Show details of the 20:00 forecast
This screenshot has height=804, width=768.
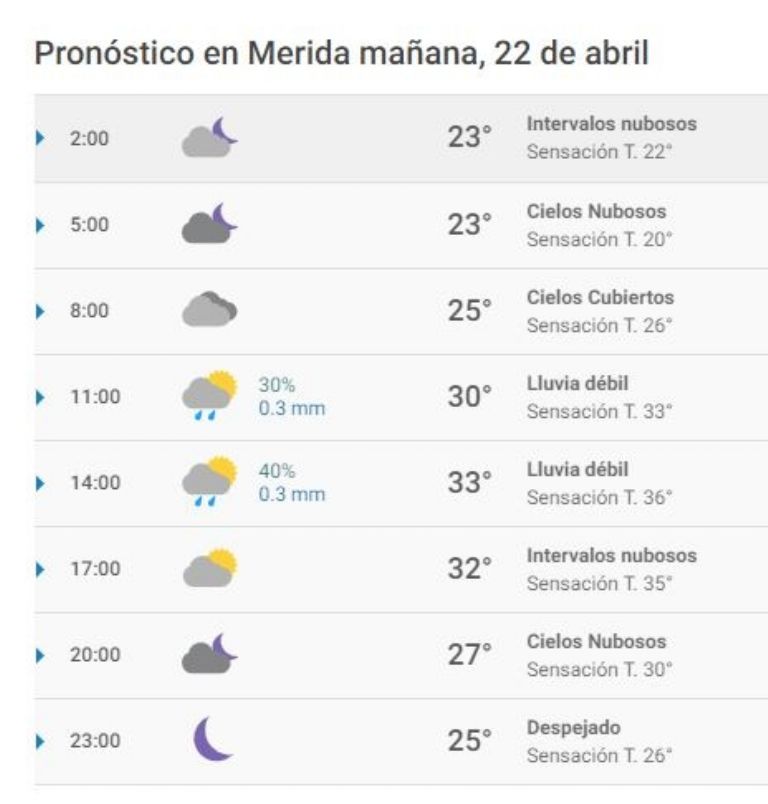coord(41,655)
